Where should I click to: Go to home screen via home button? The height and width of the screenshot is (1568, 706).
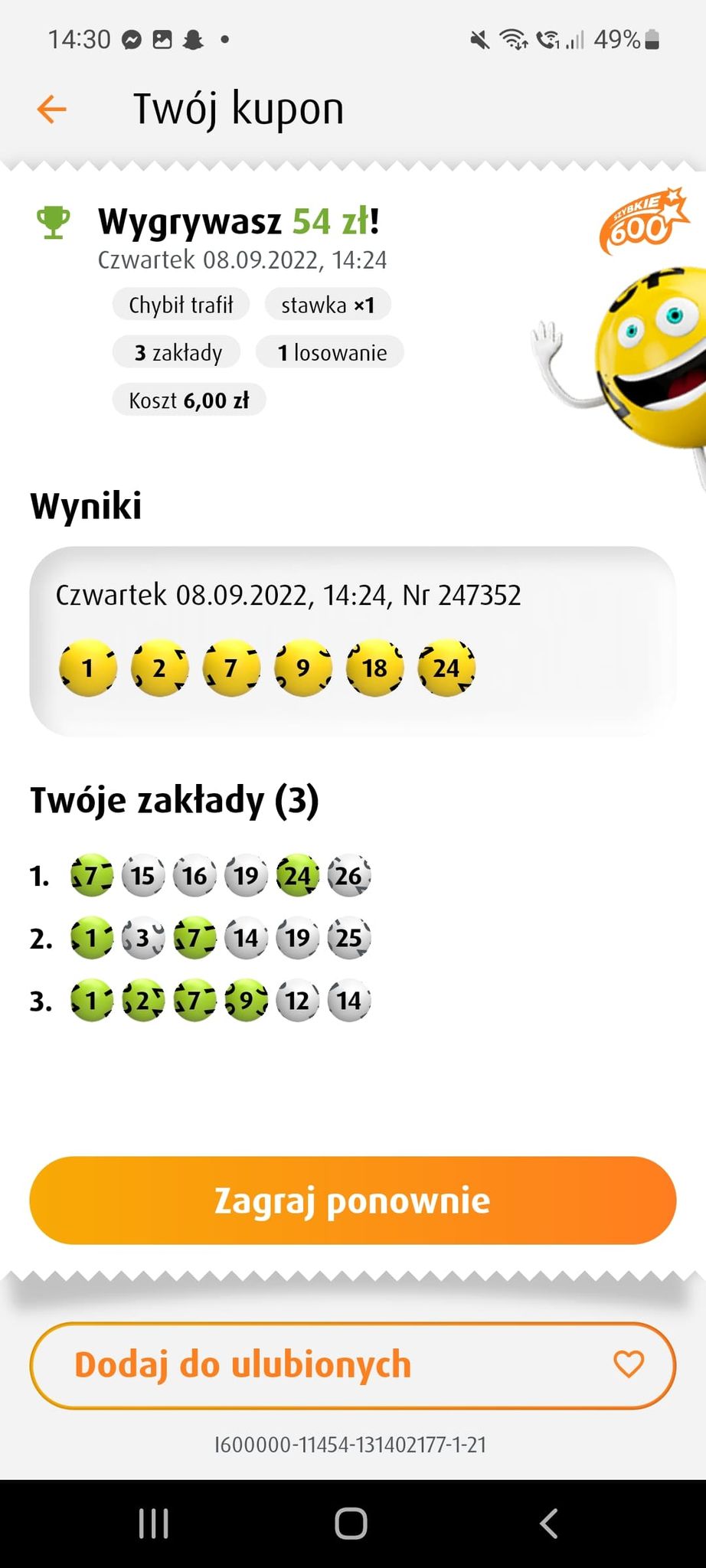tap(351, 1524)
